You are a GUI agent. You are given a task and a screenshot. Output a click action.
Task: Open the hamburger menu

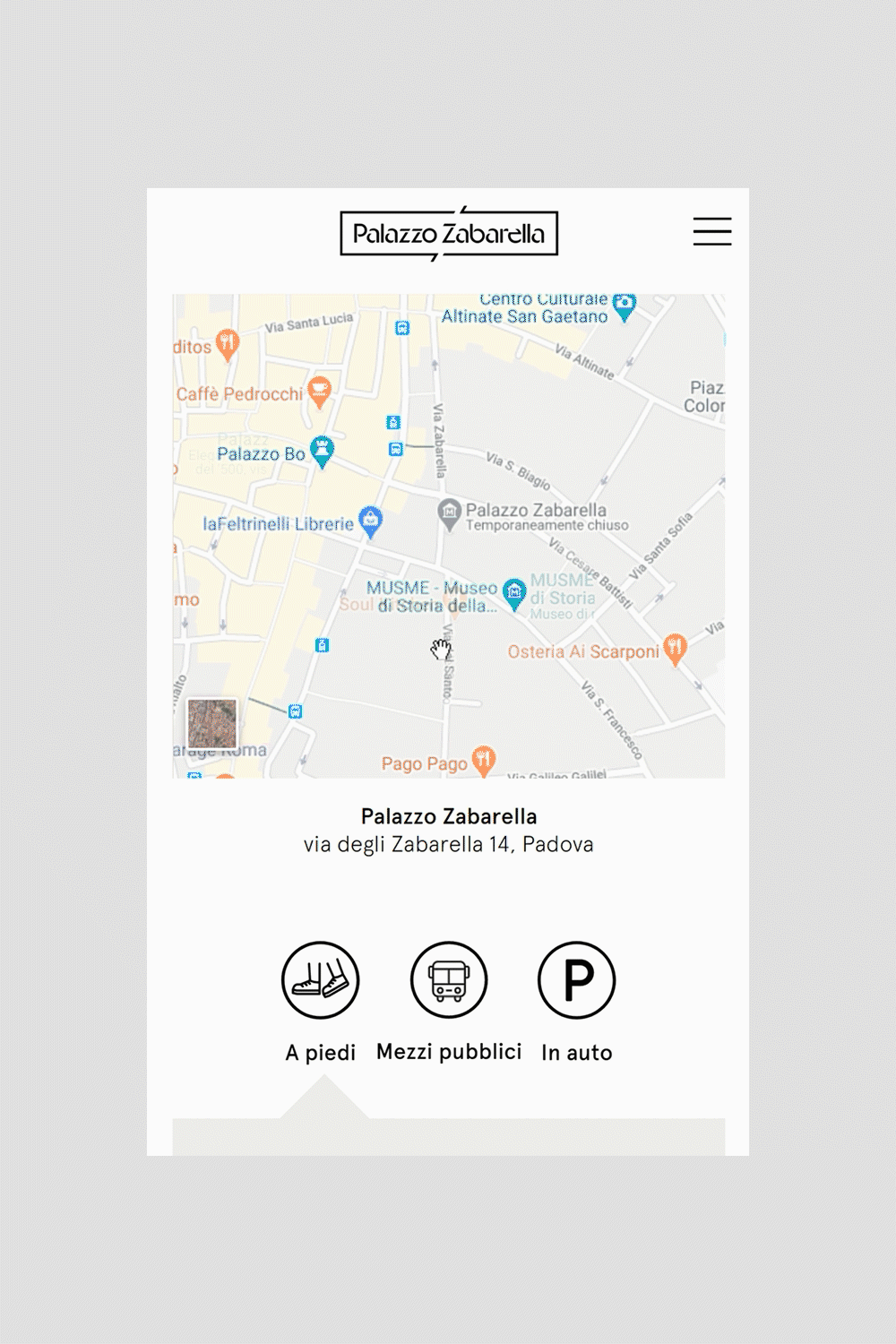(711, 231)
